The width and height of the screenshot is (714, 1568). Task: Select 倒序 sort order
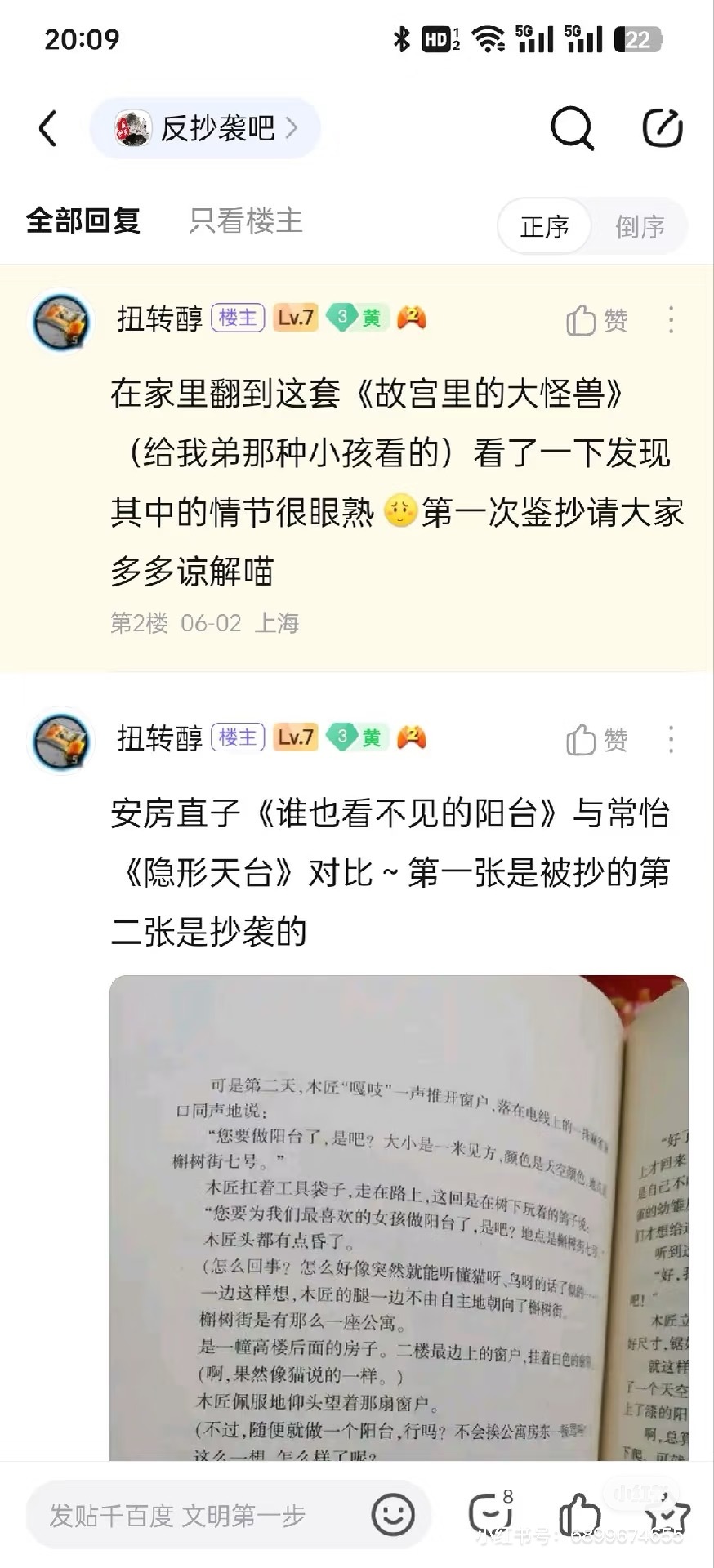click(x=640, y=226)
